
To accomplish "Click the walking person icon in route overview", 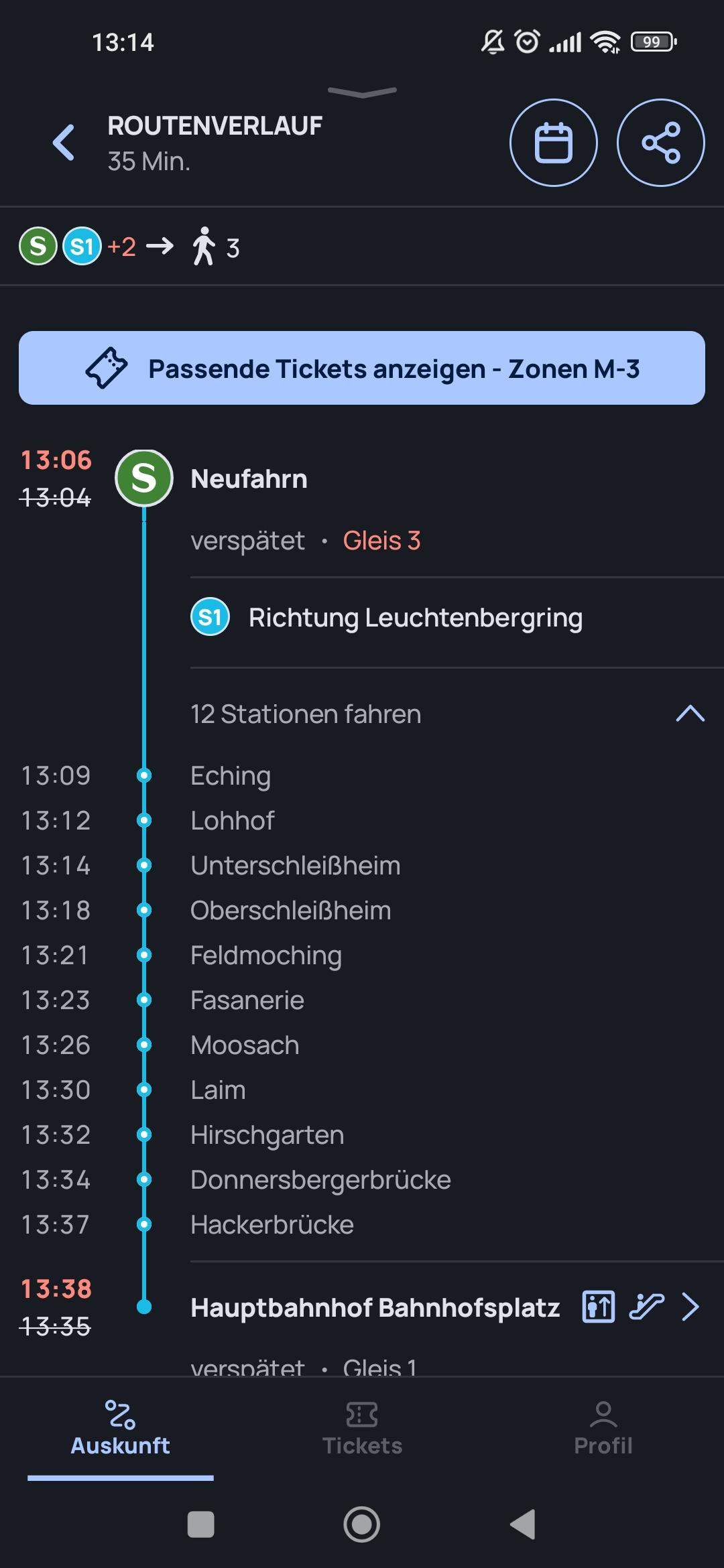I will click(x=206, y=247).
